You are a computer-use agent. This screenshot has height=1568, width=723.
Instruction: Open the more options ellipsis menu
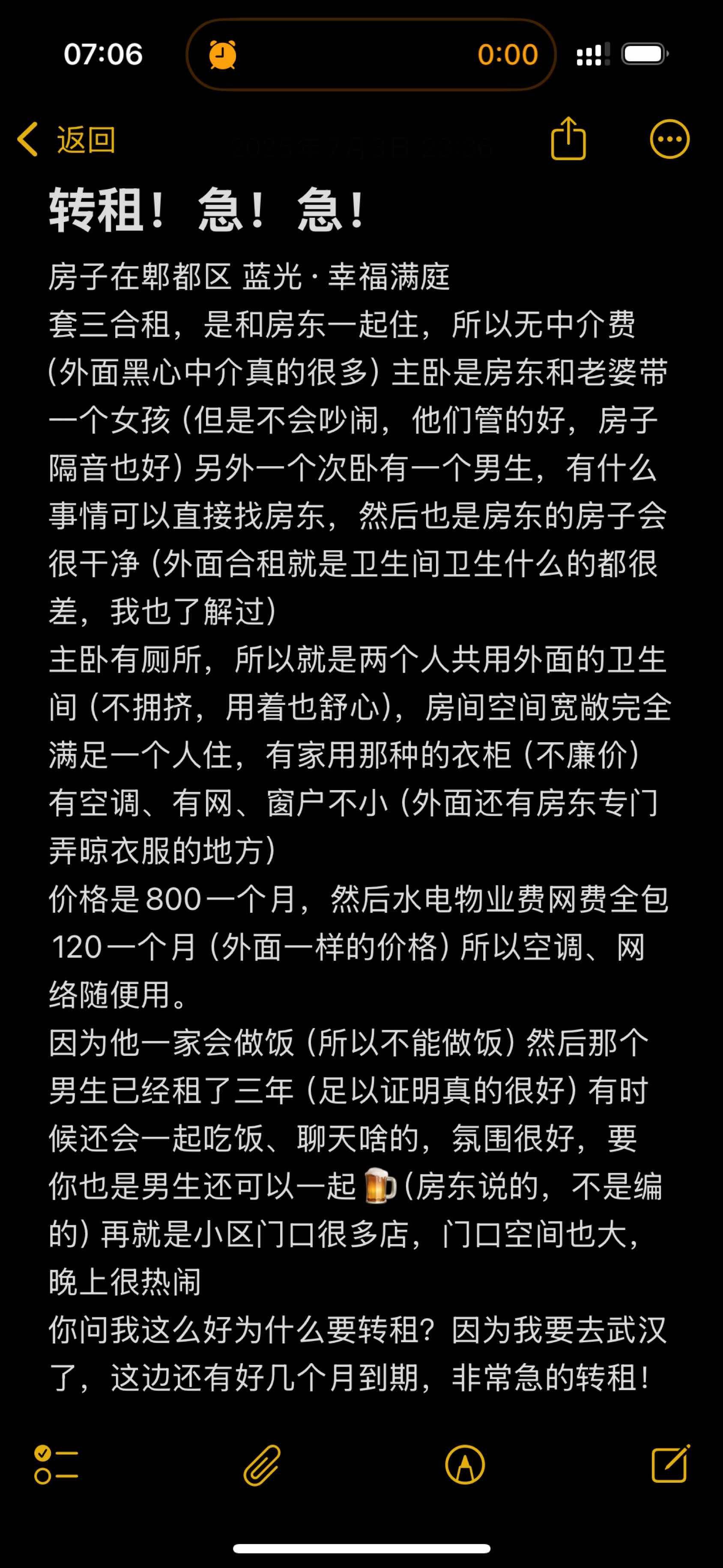click(x=669, y=139)
